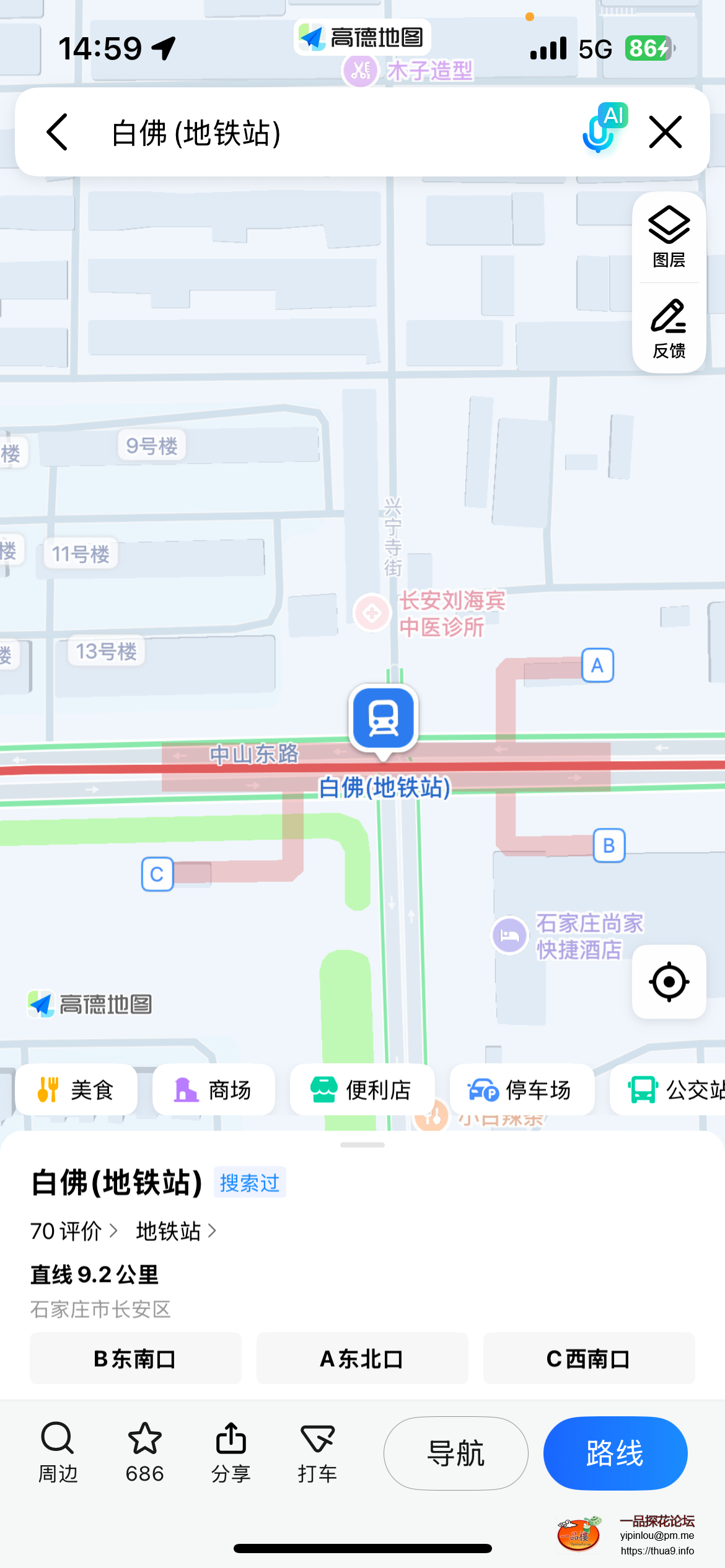Activate the AI voice search microphone

(x=601, y=130)
